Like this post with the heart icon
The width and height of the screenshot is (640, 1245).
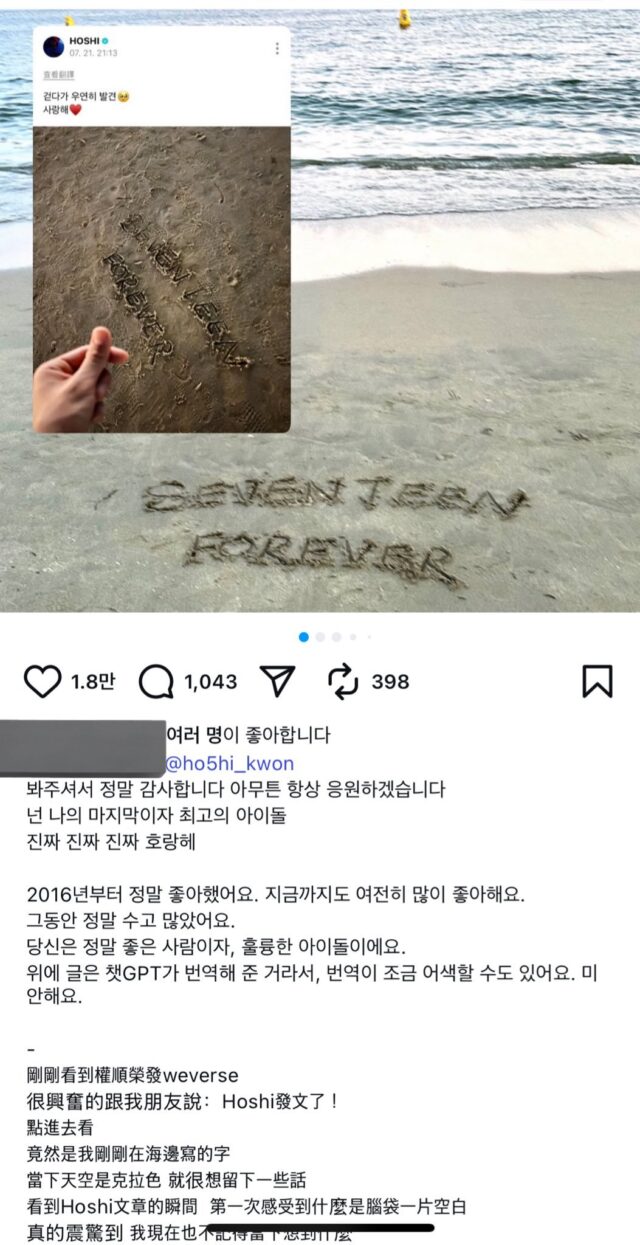click(43, 681)
